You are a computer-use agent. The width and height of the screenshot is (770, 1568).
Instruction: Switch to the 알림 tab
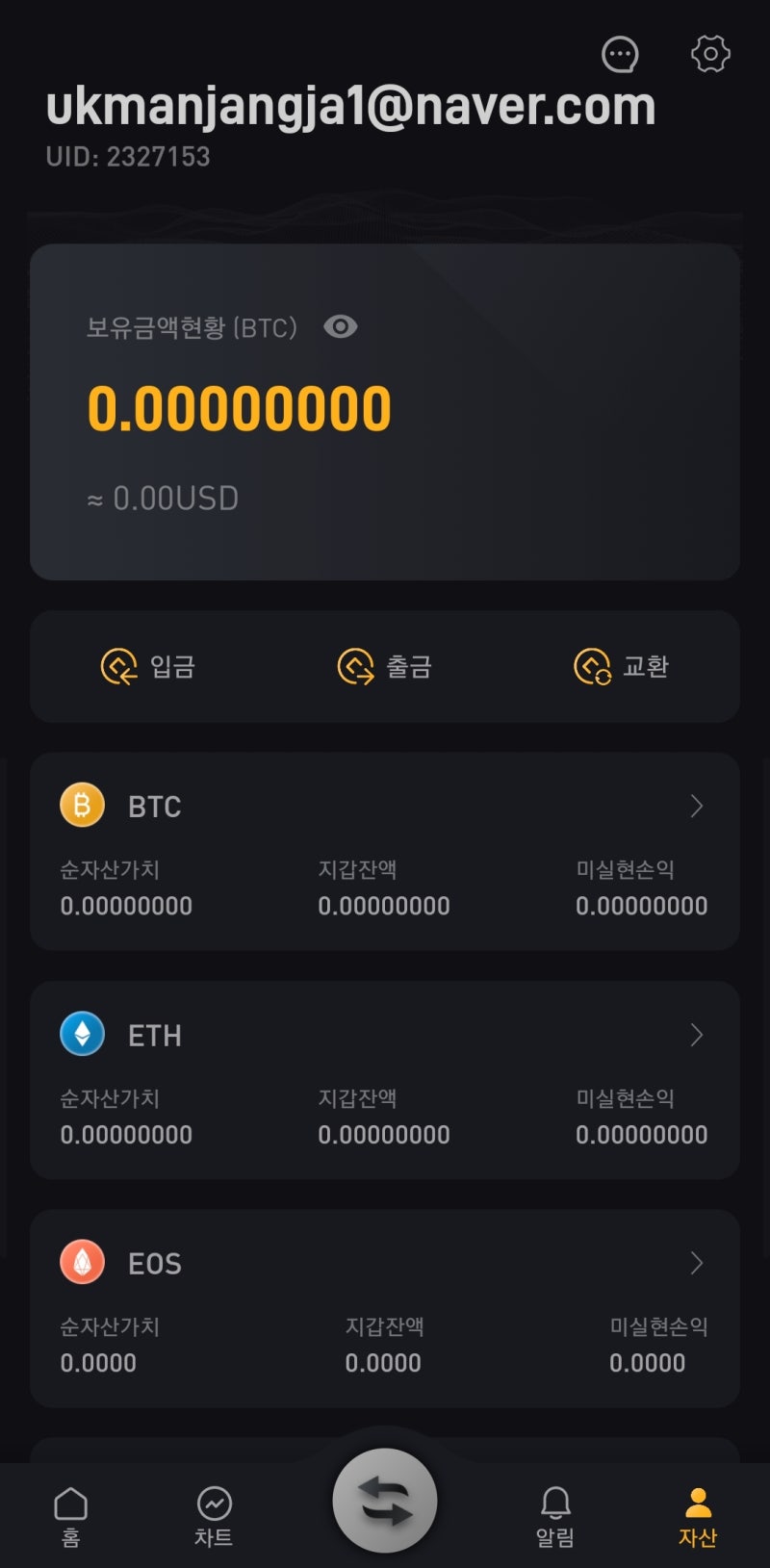click(x=555, y=1516)
